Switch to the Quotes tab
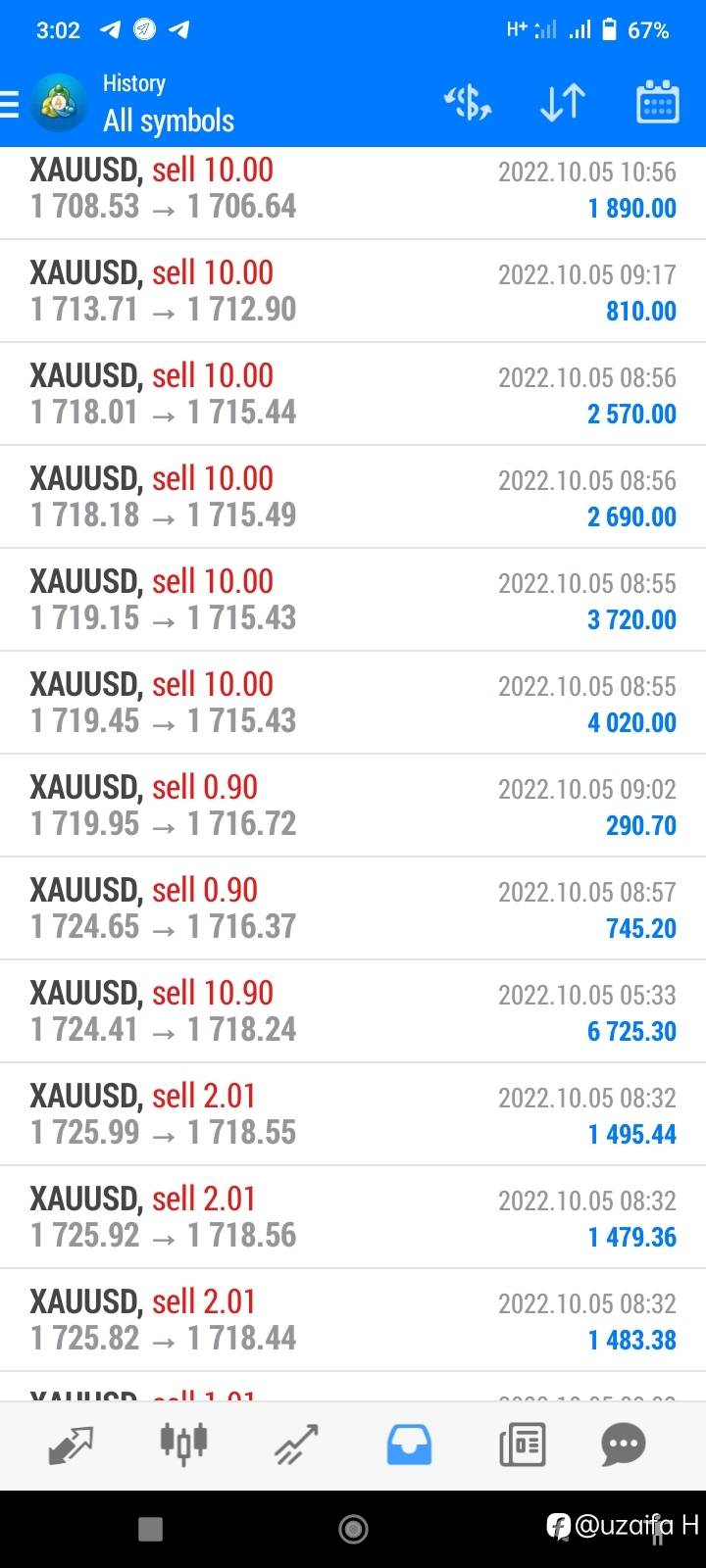706x1568 pixels. (x=71, y=1445)
